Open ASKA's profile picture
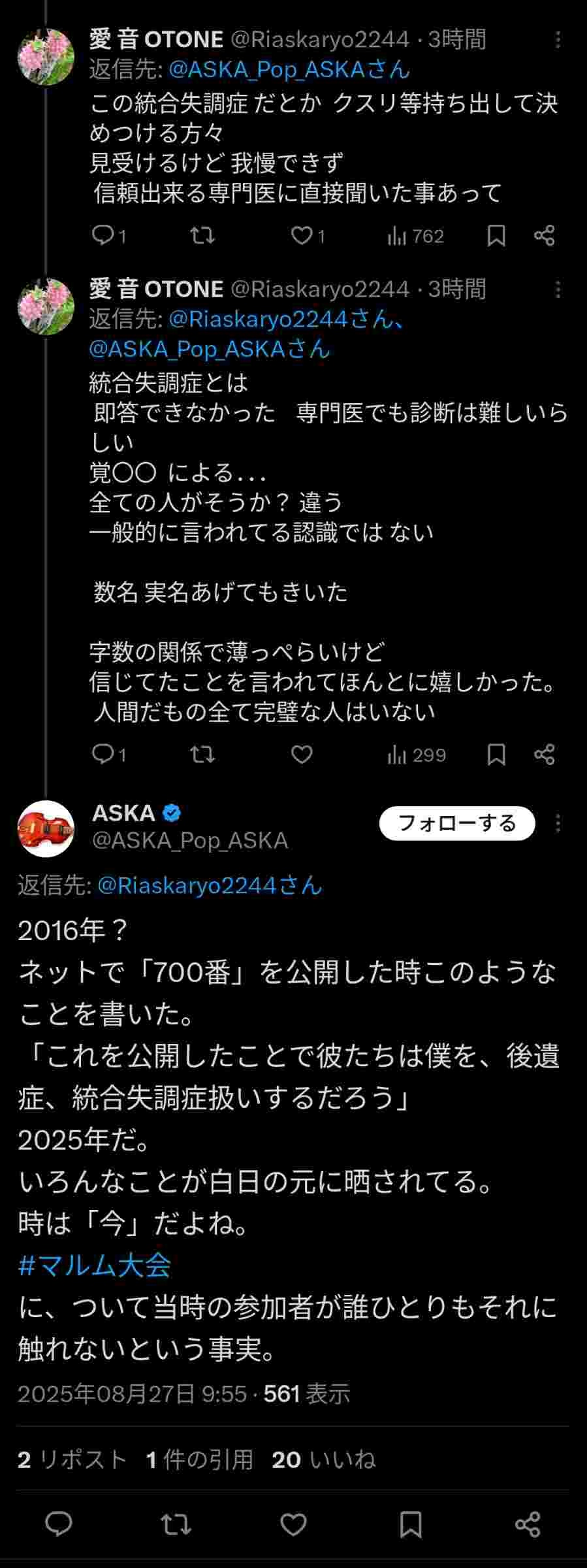Screen dimensions: 587x1568 point(46,828)
